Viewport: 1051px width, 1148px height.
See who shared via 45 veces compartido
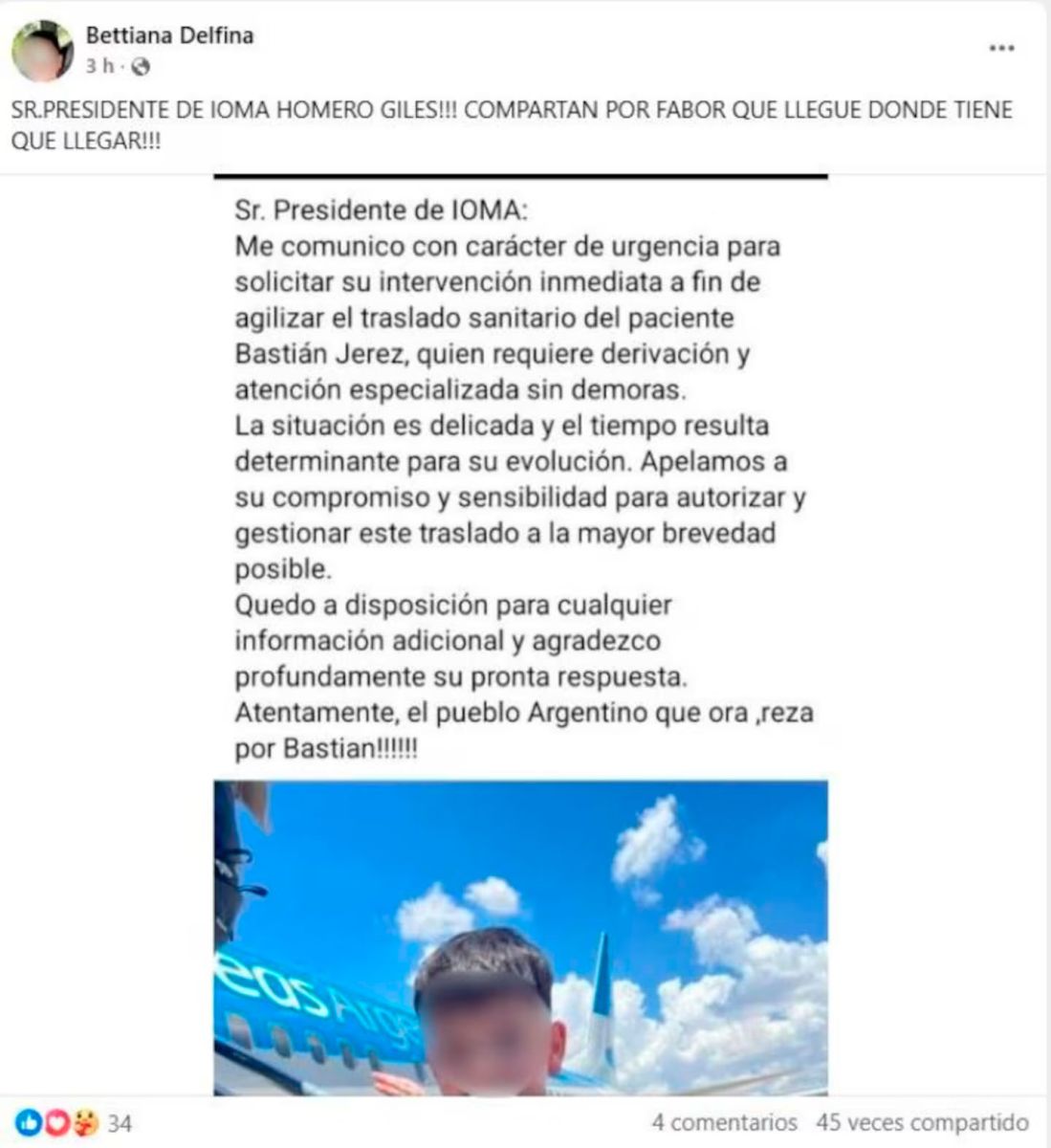(922, 1122)
